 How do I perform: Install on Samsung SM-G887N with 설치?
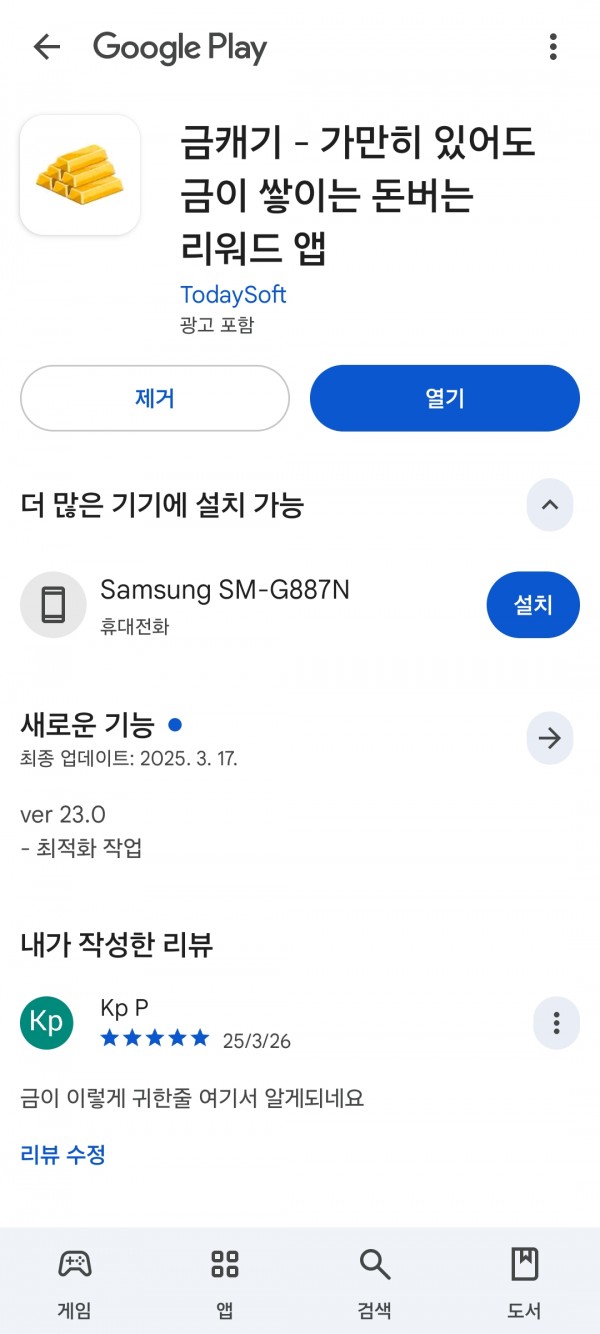click(533, 605)
